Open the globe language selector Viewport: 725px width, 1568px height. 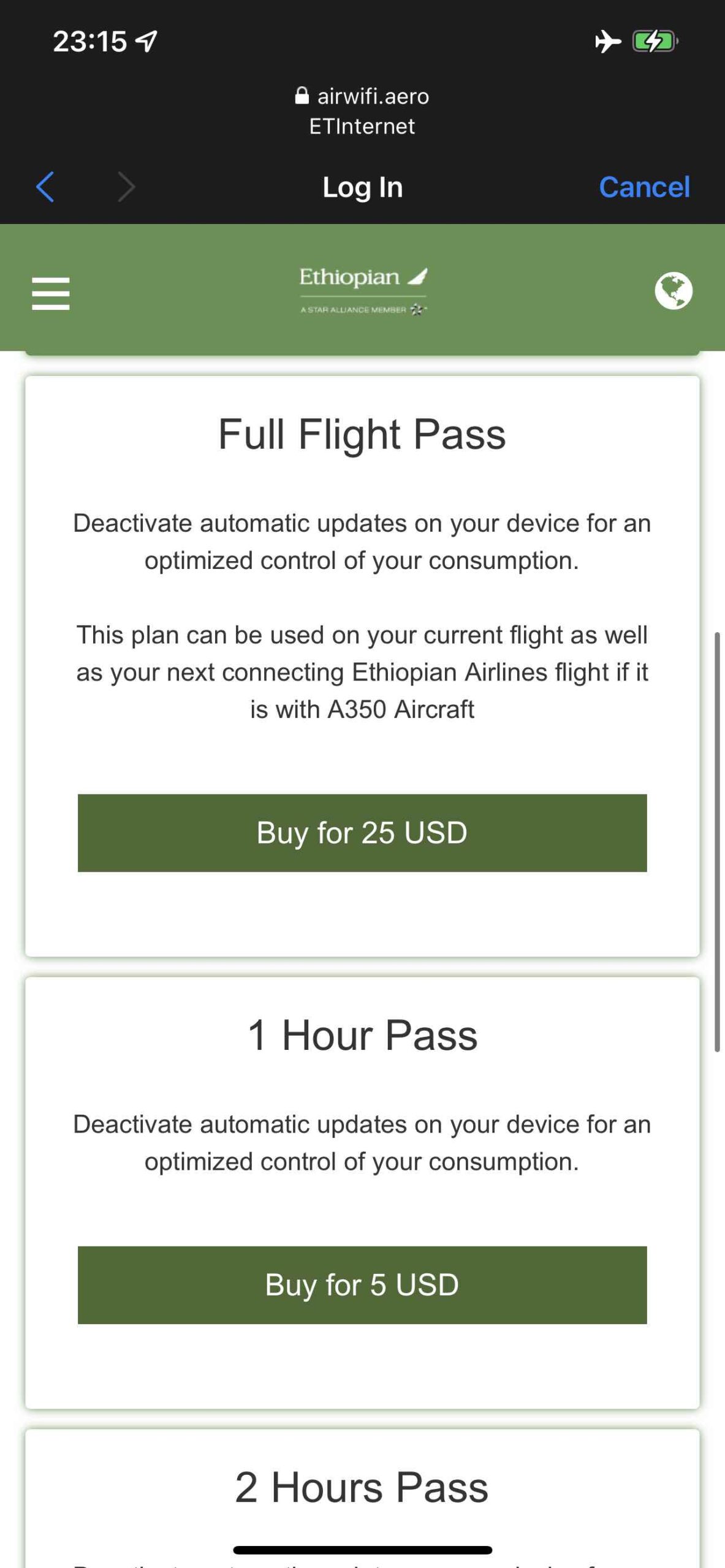pyautogui.click(x=673, y=290)
